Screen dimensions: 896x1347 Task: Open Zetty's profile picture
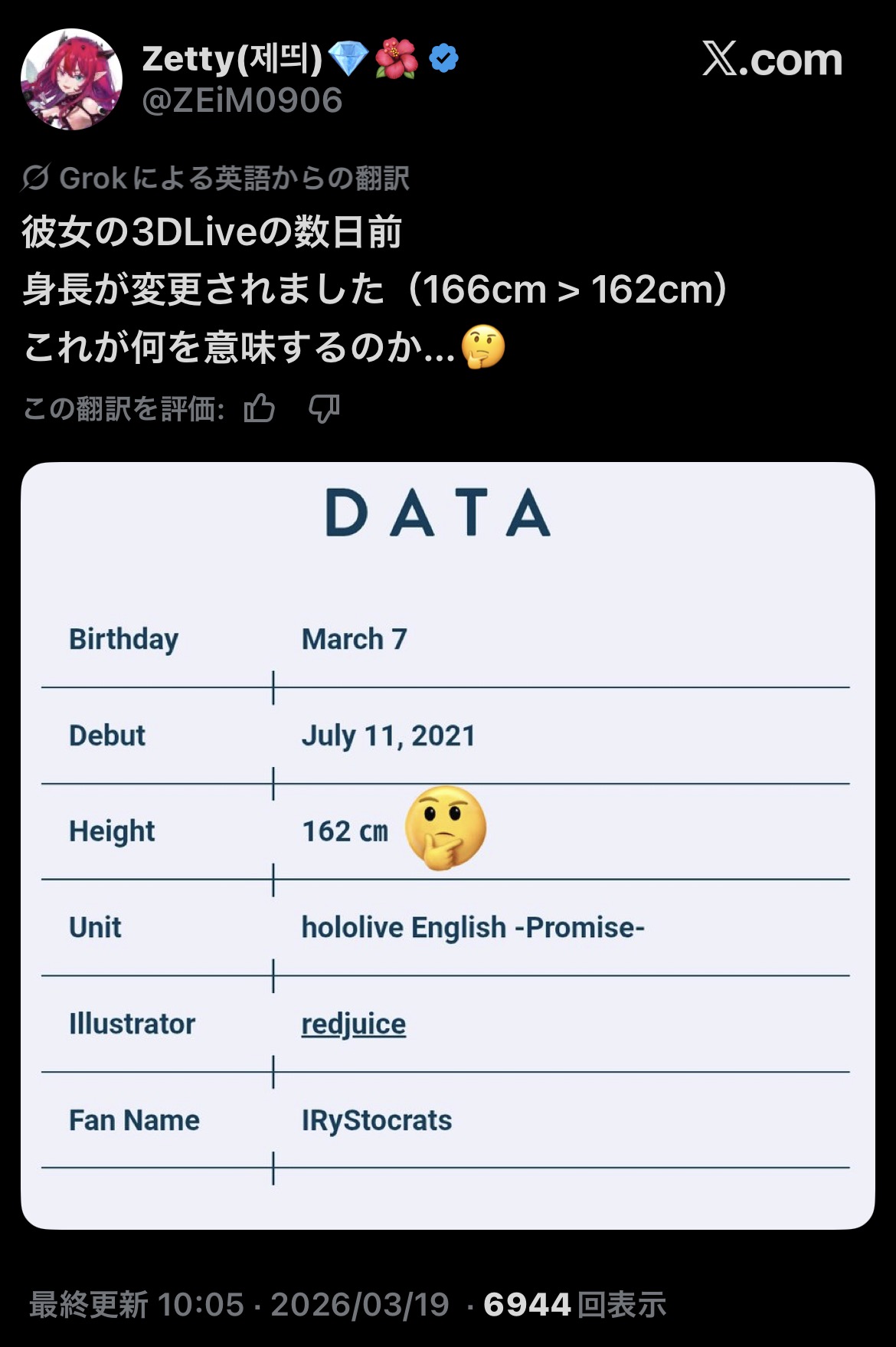pyautogui.click(x=71, y=80)
